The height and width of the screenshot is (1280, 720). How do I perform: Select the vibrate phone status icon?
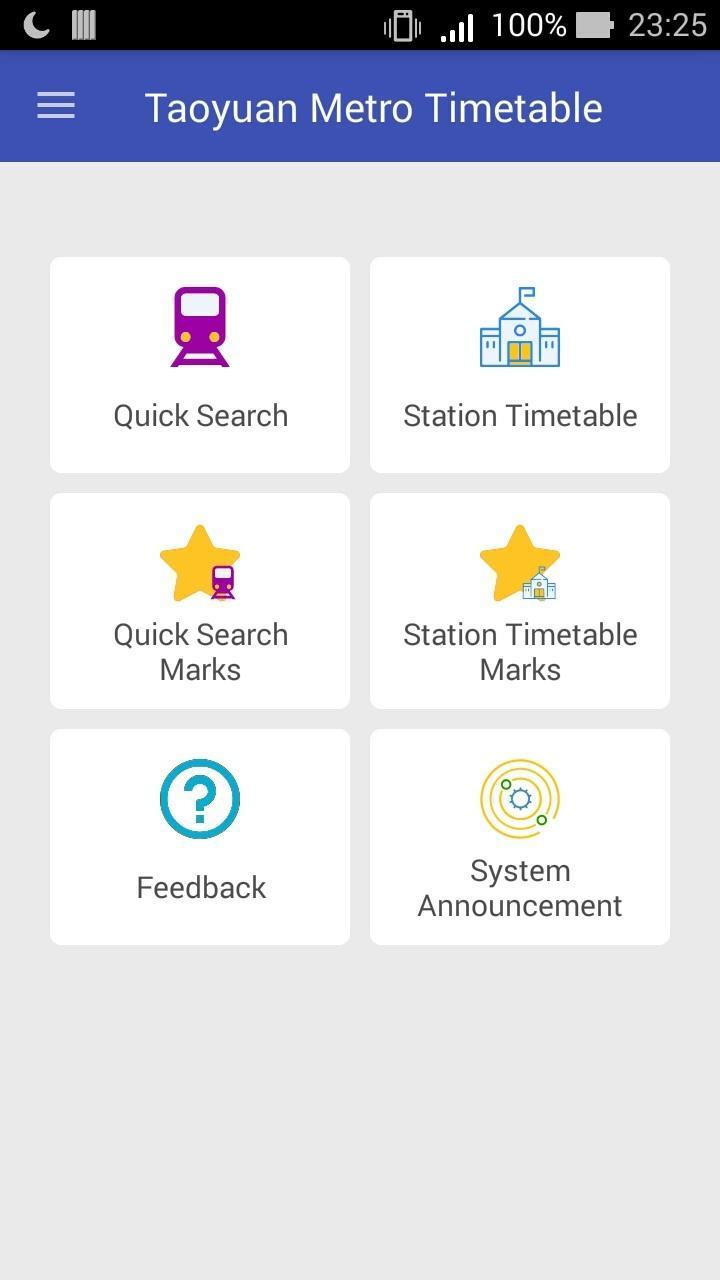(x=404, y=25)
